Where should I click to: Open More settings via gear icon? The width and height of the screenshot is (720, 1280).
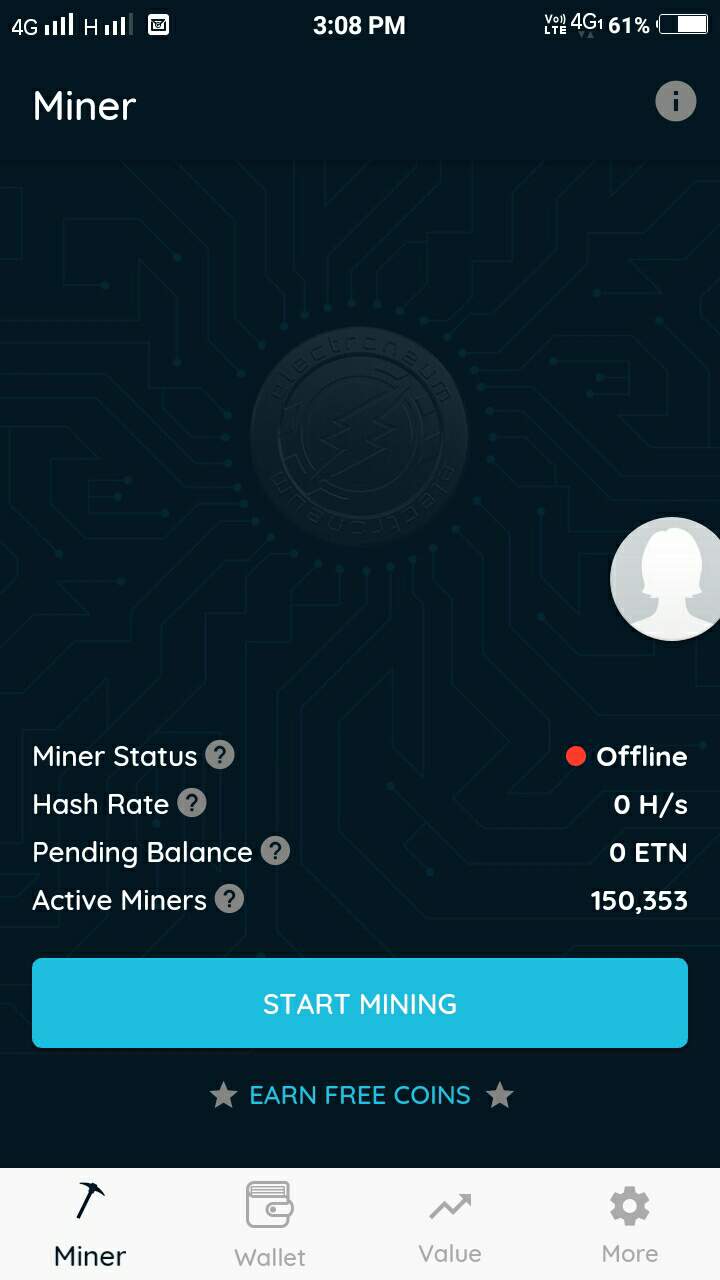tap(629, 1205)
